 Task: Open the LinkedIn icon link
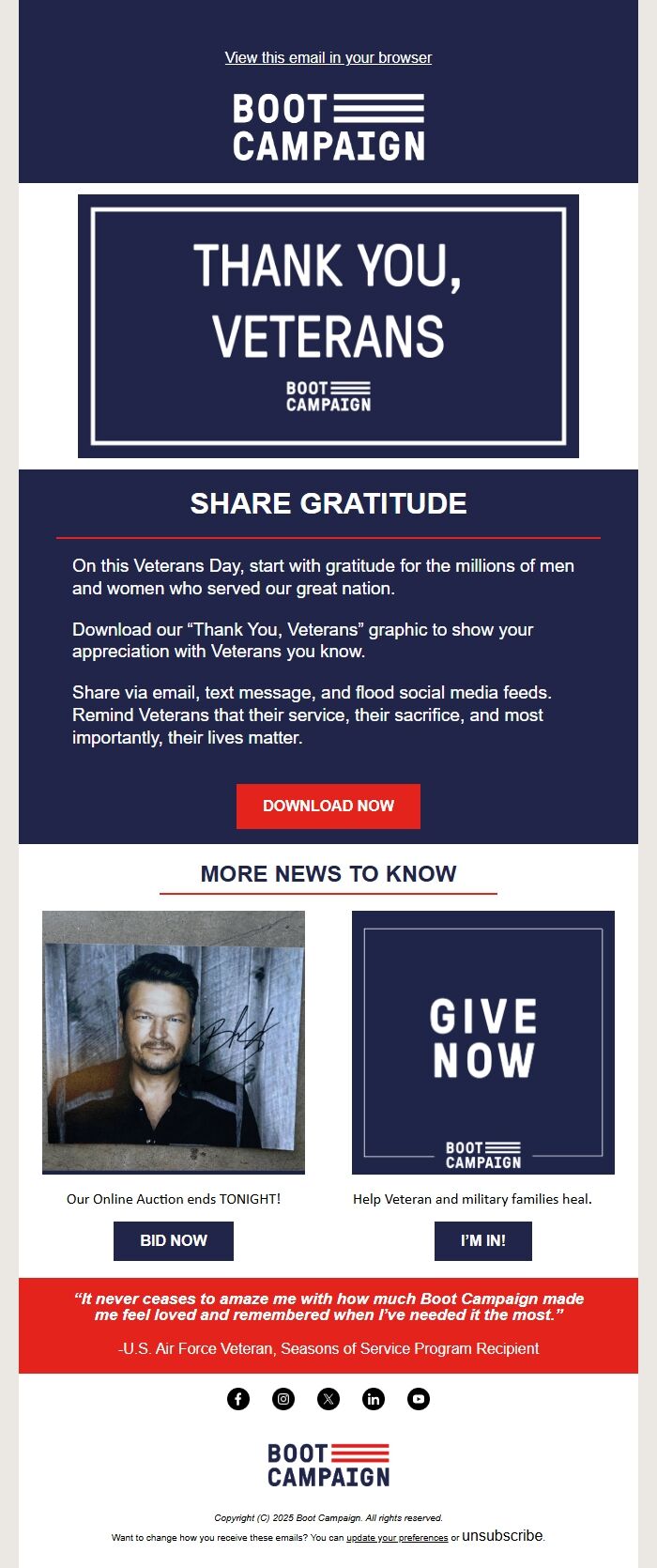[374, 1399]
